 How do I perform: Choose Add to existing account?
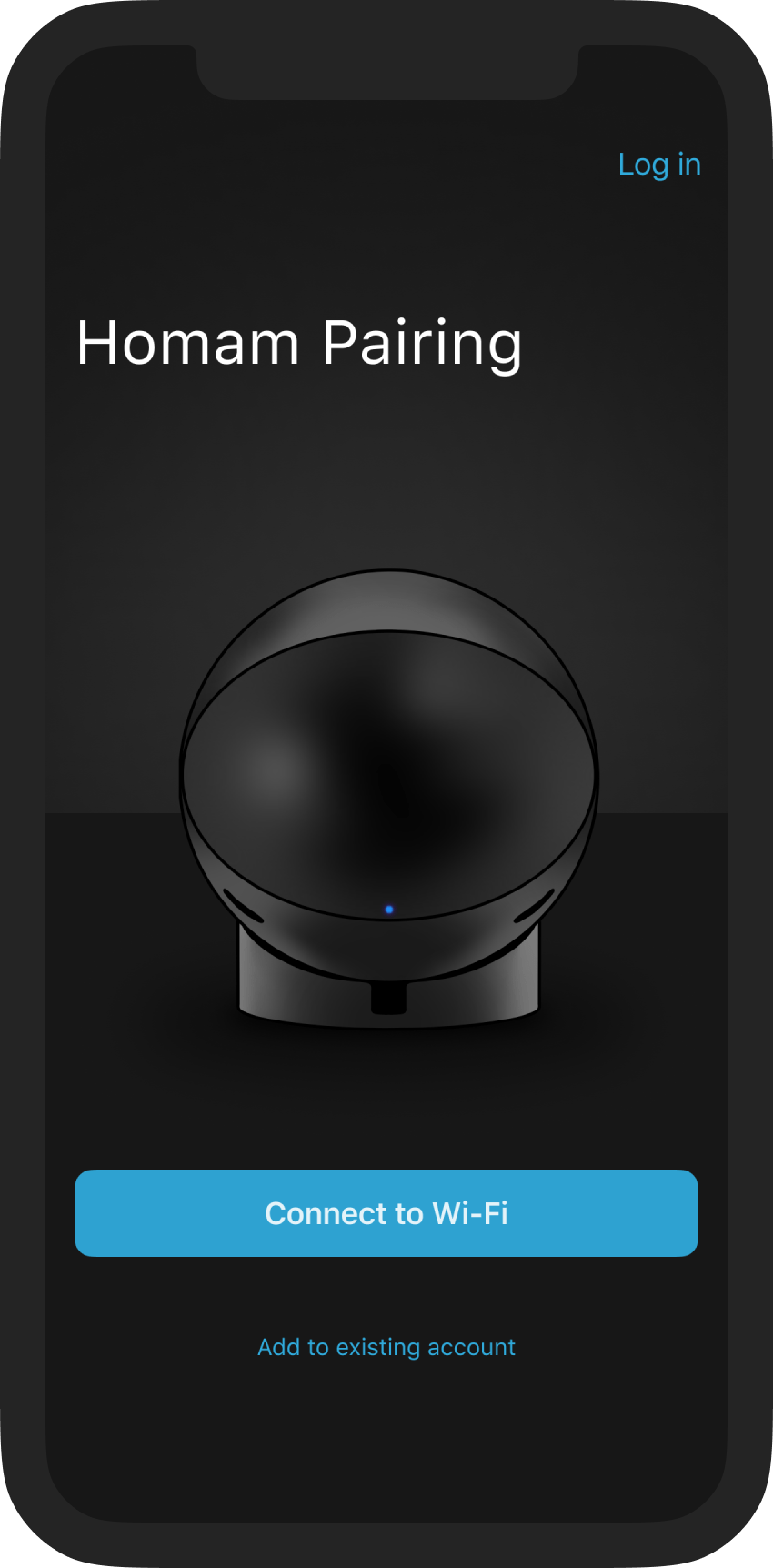coord(386,1347)
